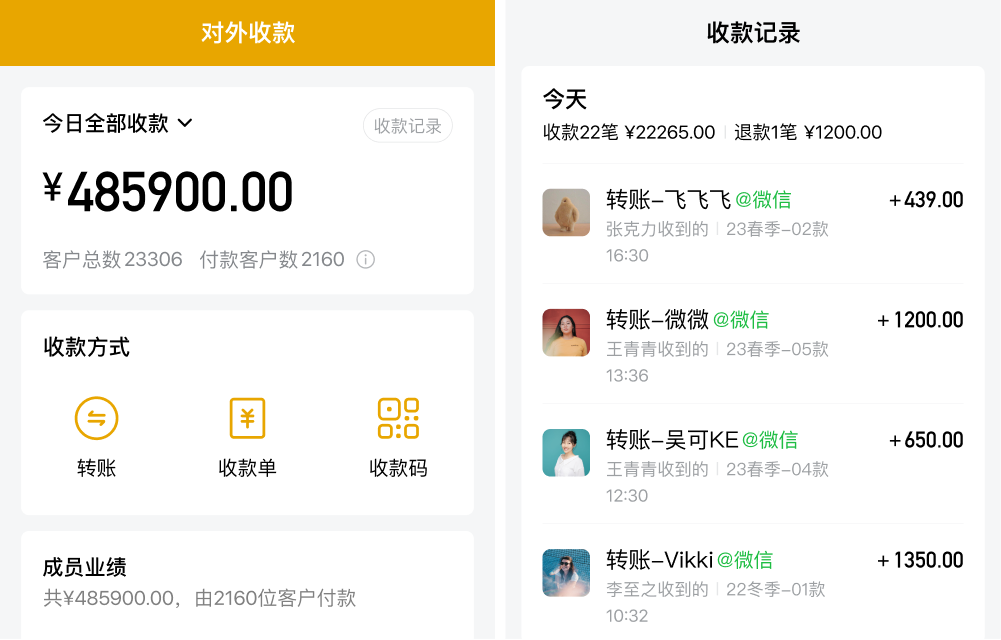Open 收款码 QR code option
This screenshot has width=1001, height=640.
[x=398, y=437]
